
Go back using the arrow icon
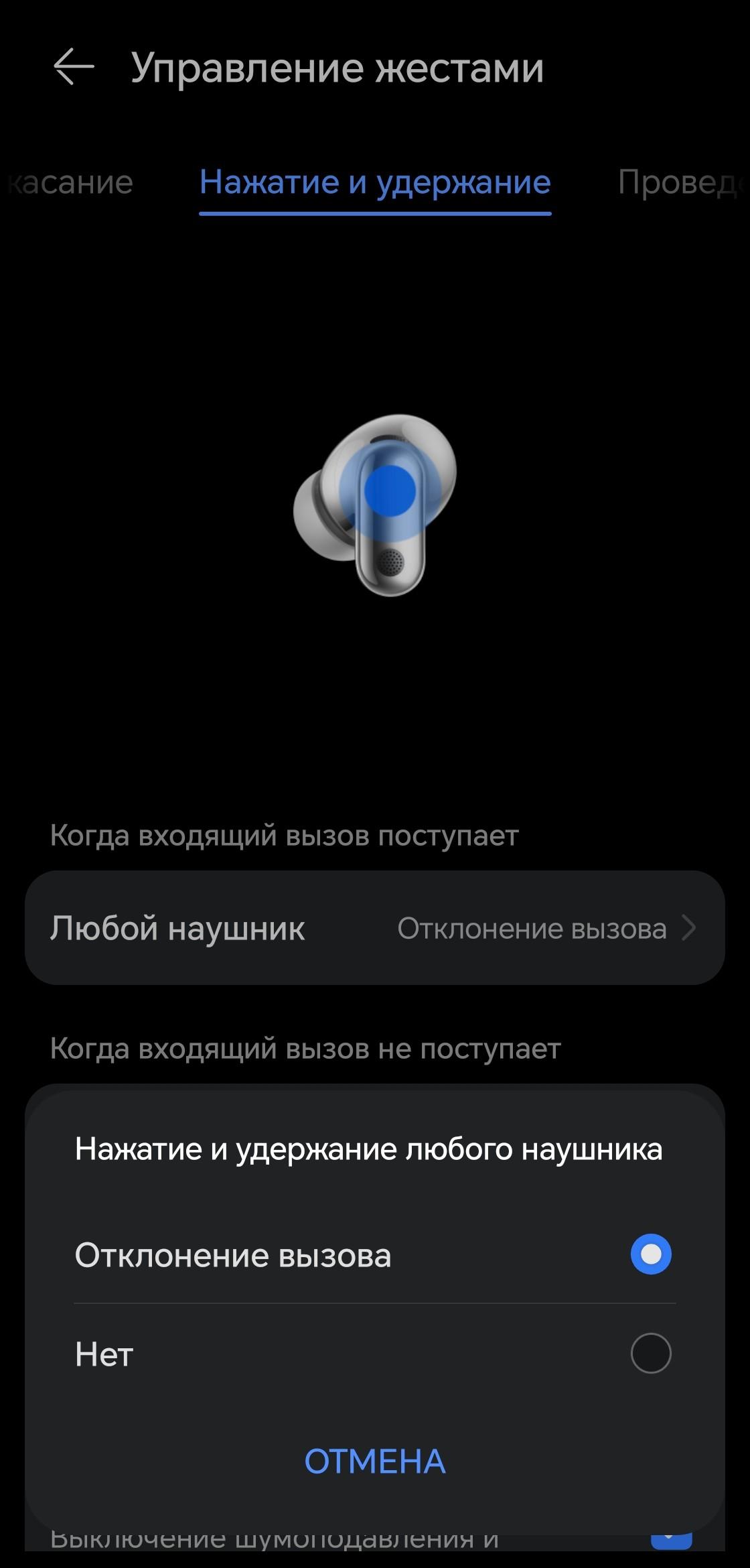pos(74,67)
